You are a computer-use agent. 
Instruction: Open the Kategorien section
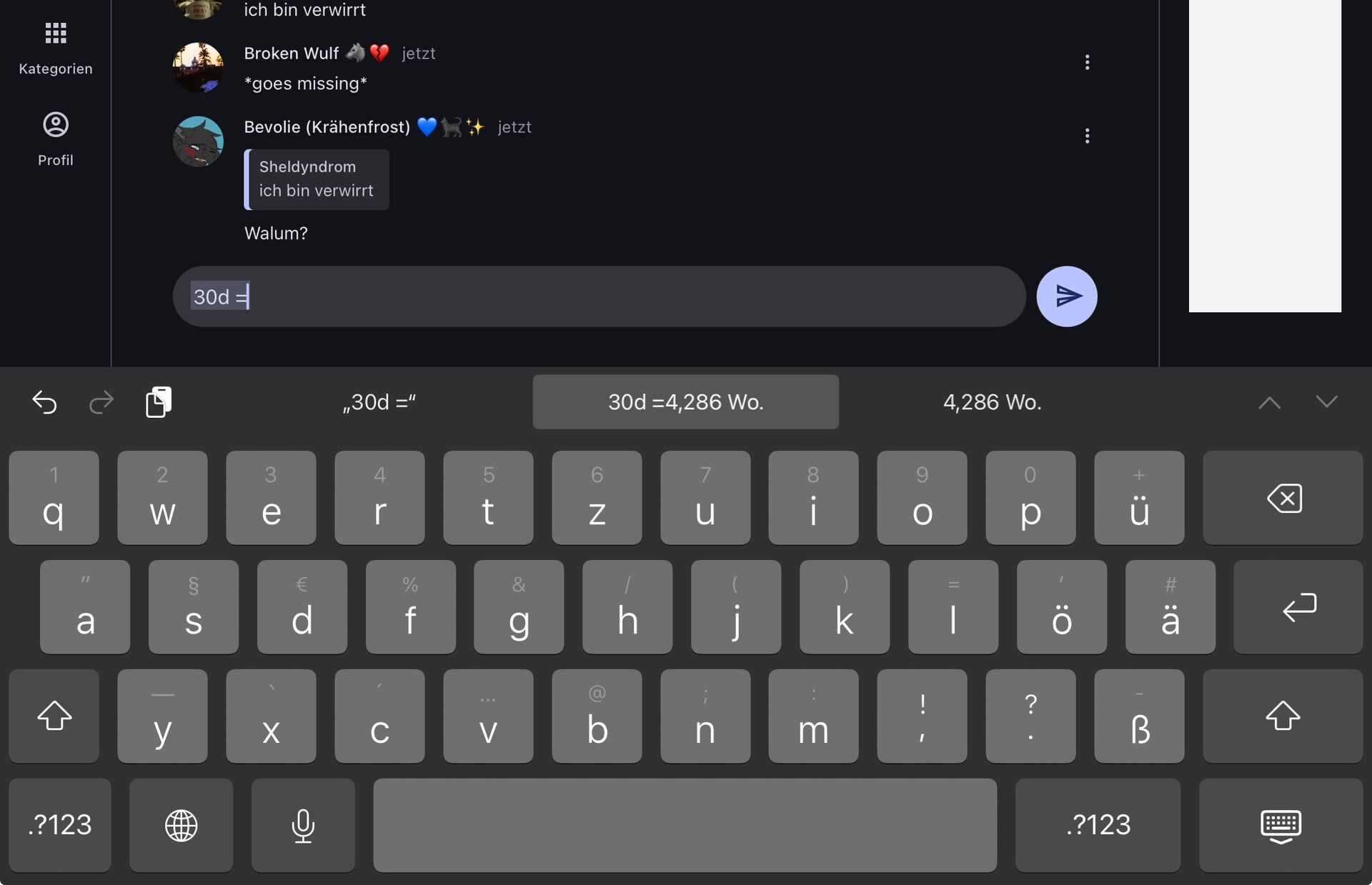coord(56,47)
